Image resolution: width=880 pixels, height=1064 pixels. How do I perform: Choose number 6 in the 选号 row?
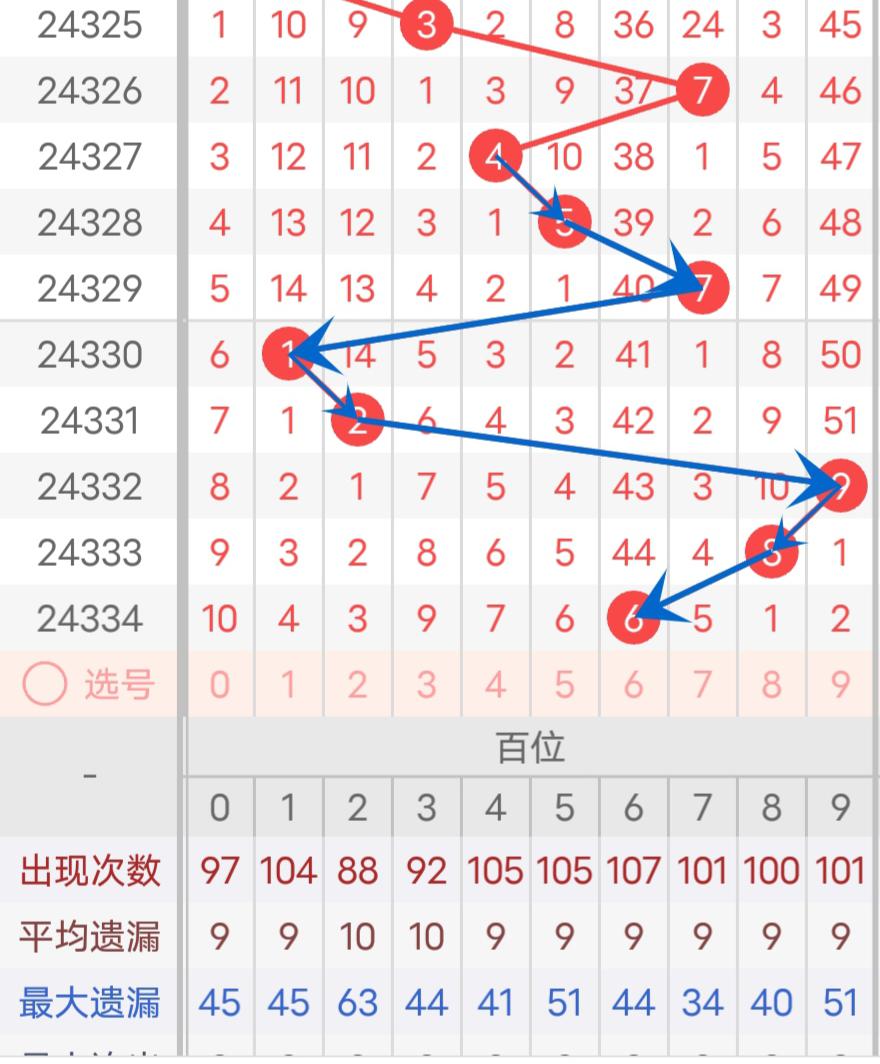633,685
